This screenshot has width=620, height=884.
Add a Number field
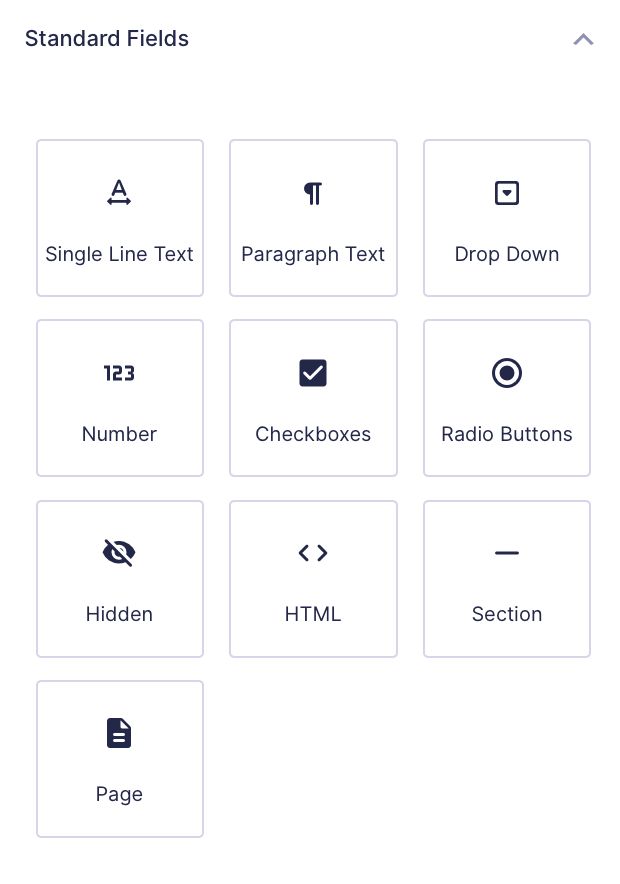pos(120,398)
